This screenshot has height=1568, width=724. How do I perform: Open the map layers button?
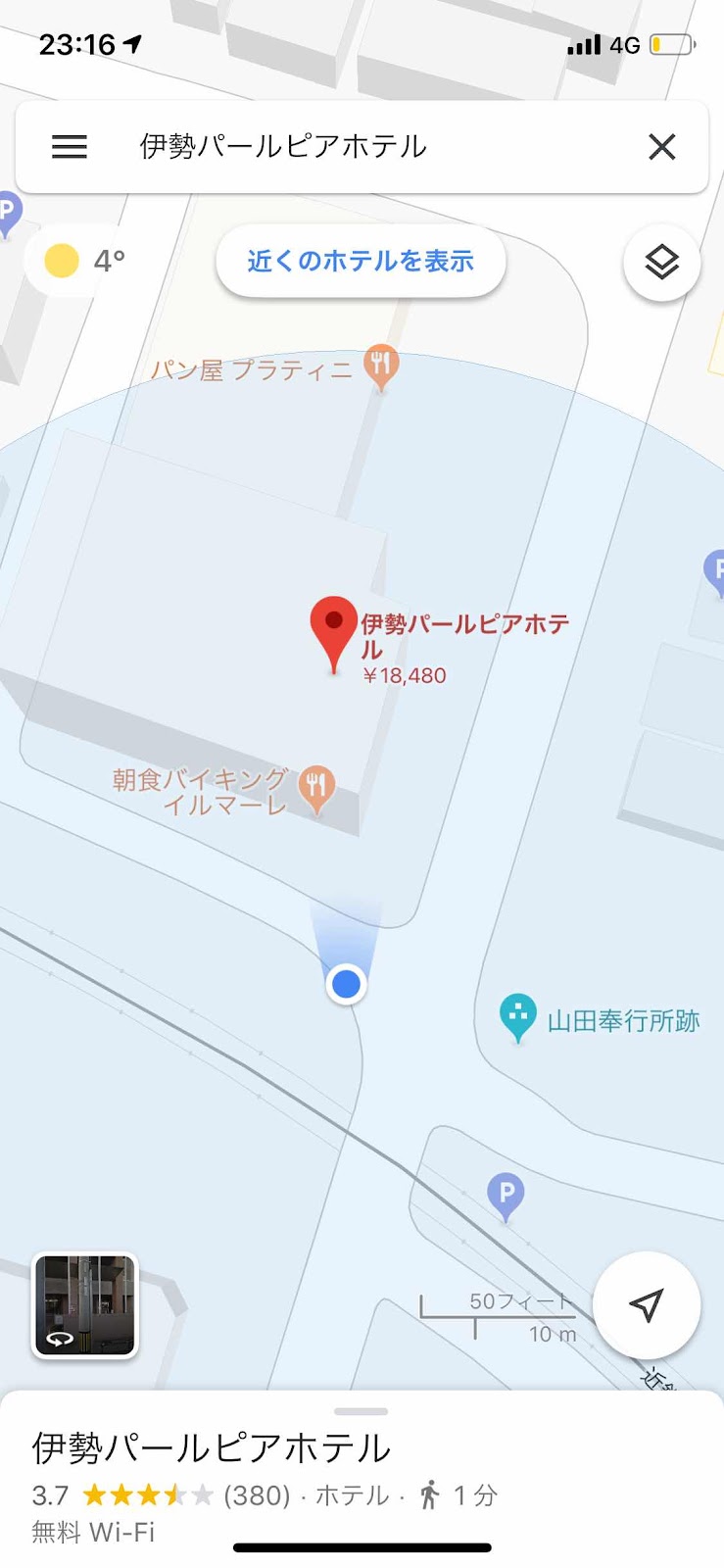(662, 263)
